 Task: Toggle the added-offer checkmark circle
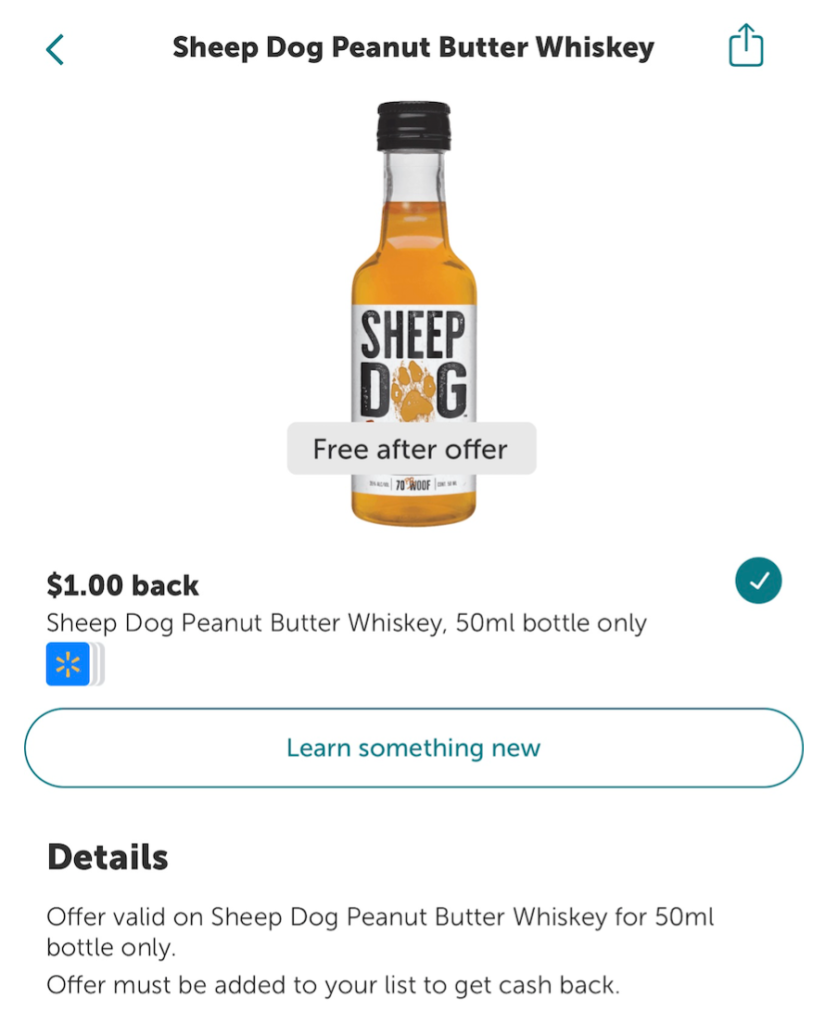click(758, 581)
